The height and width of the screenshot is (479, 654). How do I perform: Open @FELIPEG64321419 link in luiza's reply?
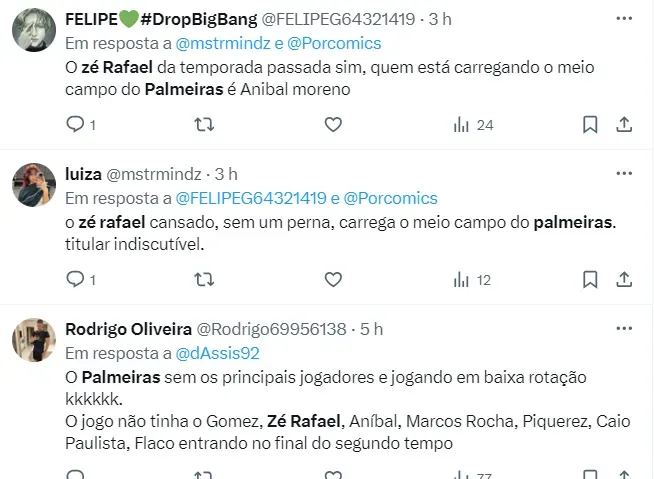tap(251, 198)
